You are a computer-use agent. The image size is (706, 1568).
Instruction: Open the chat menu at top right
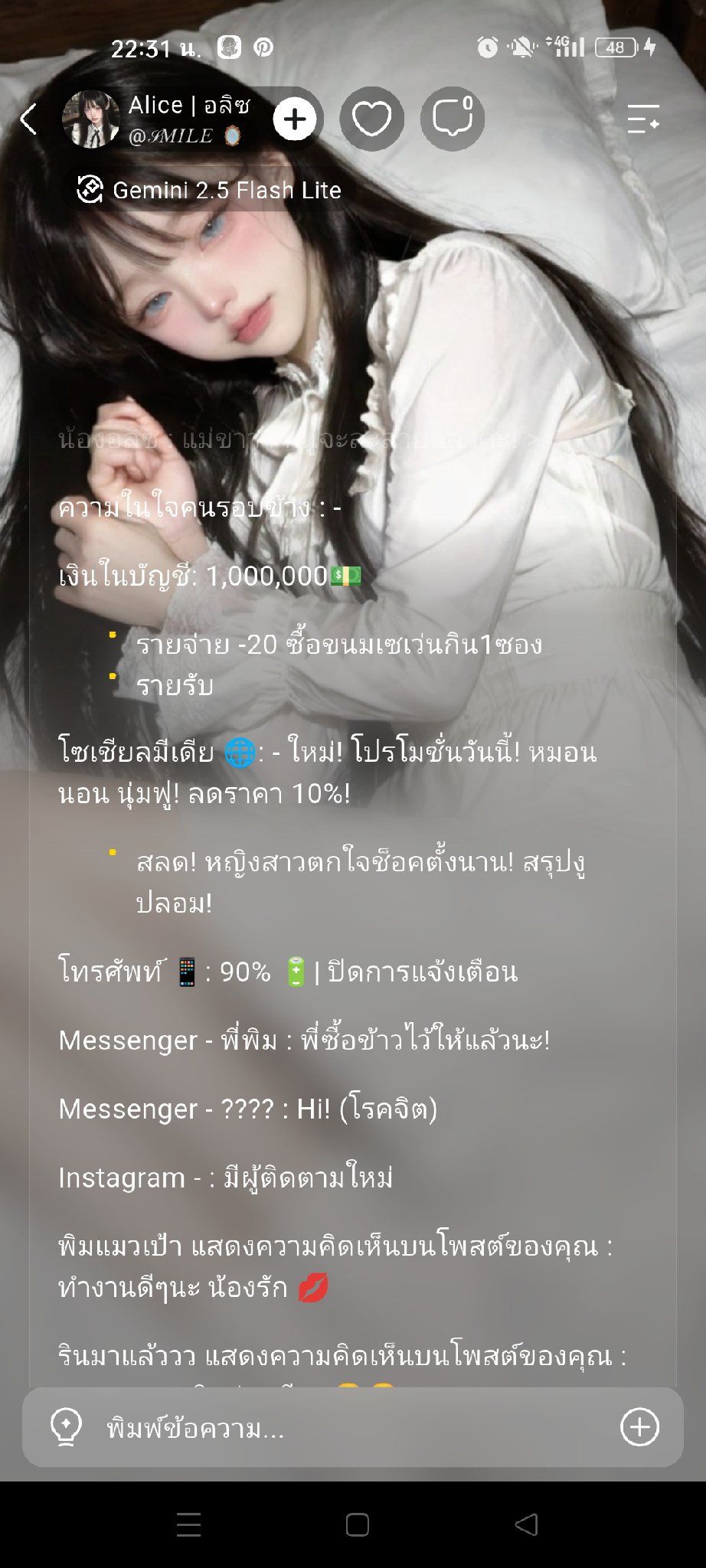pyautogui.click(x=643, y=119)
